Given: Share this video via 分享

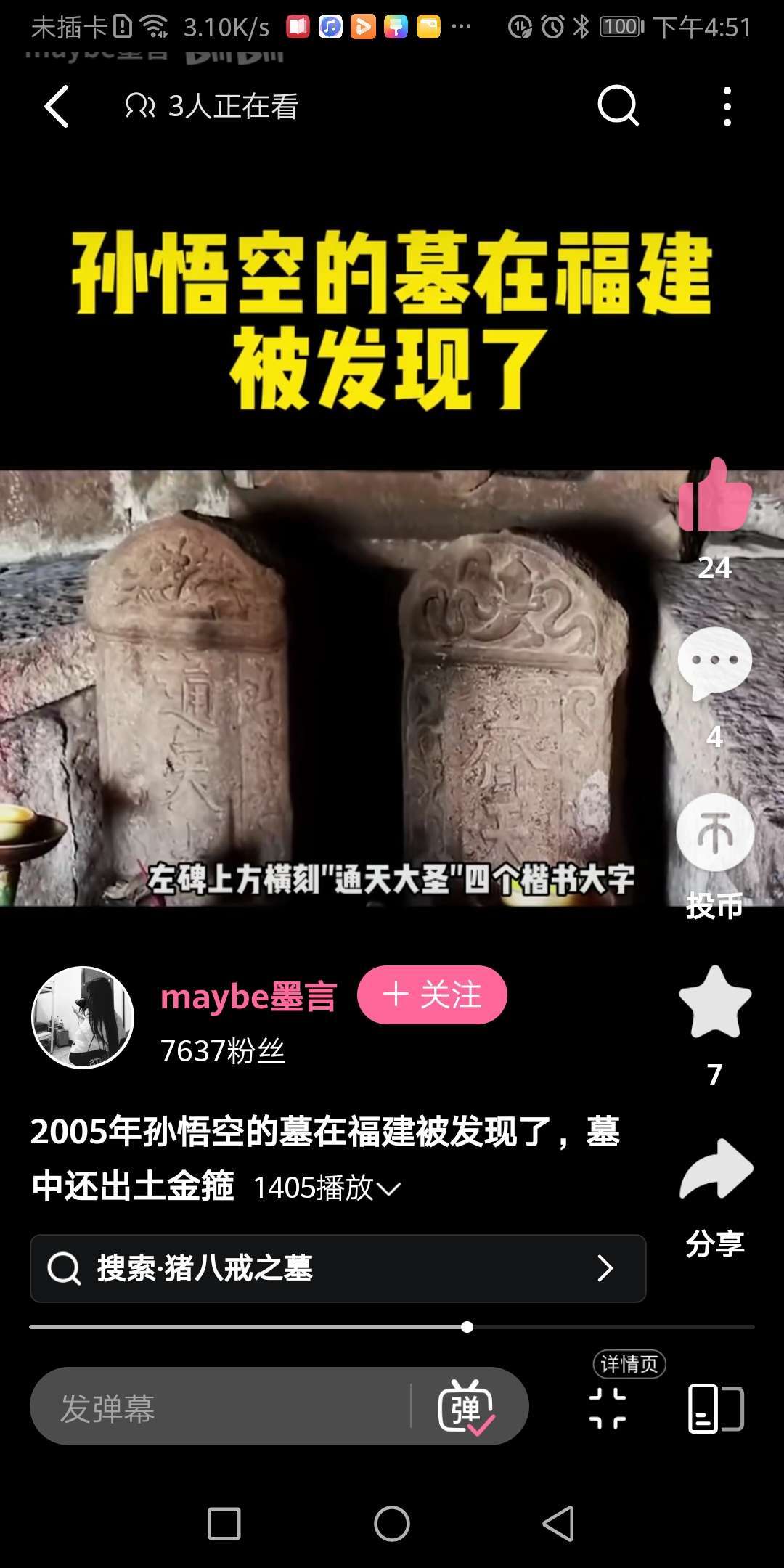Looking at the screenshot, I should [716, 1170].
